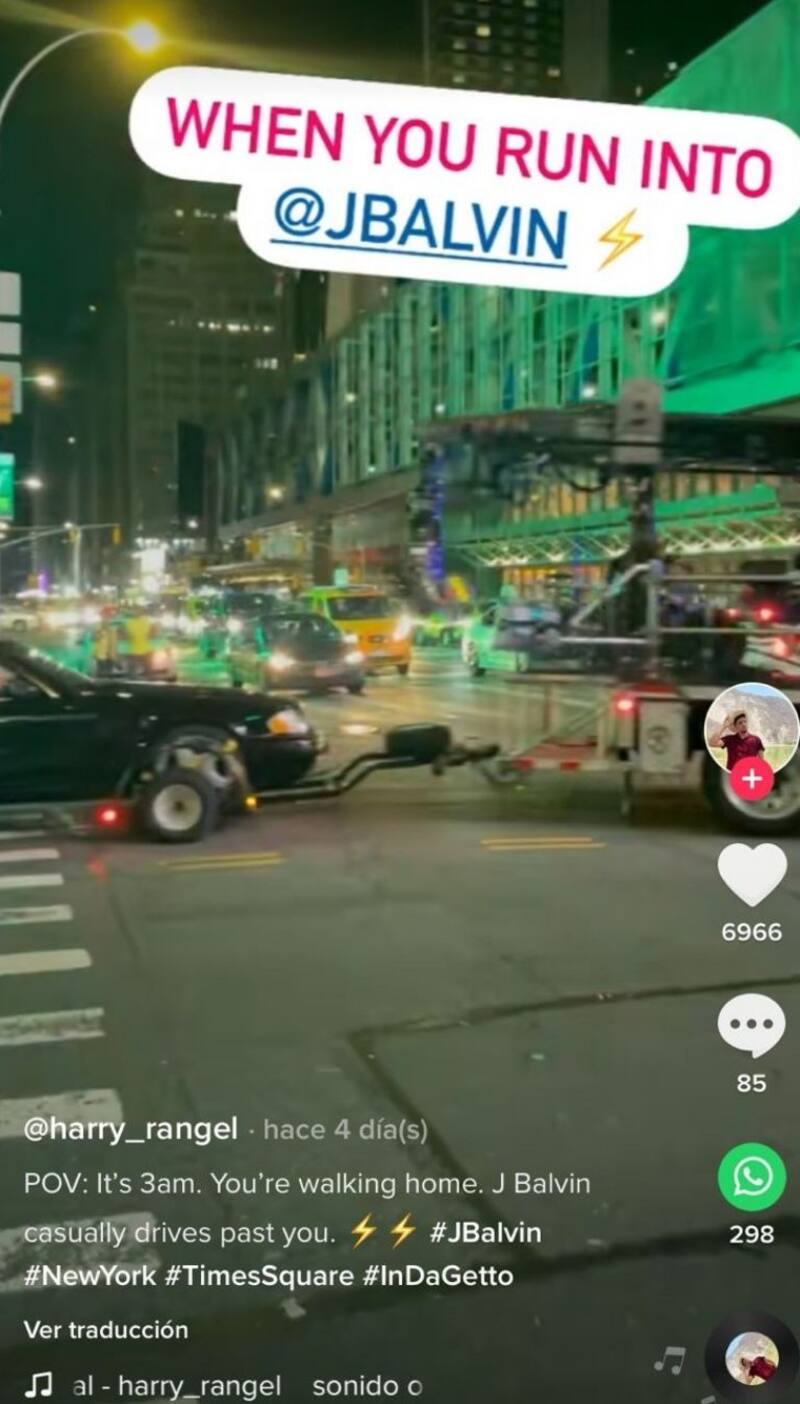
Task: Share this video via WhatsApp
Action: coord(751,1177)
